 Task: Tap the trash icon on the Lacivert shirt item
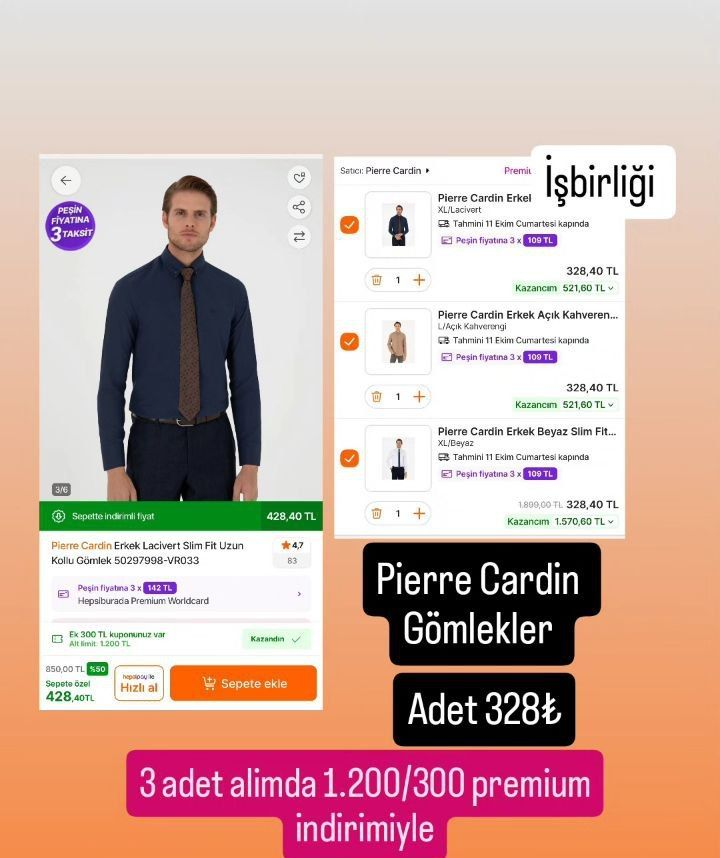375,280
